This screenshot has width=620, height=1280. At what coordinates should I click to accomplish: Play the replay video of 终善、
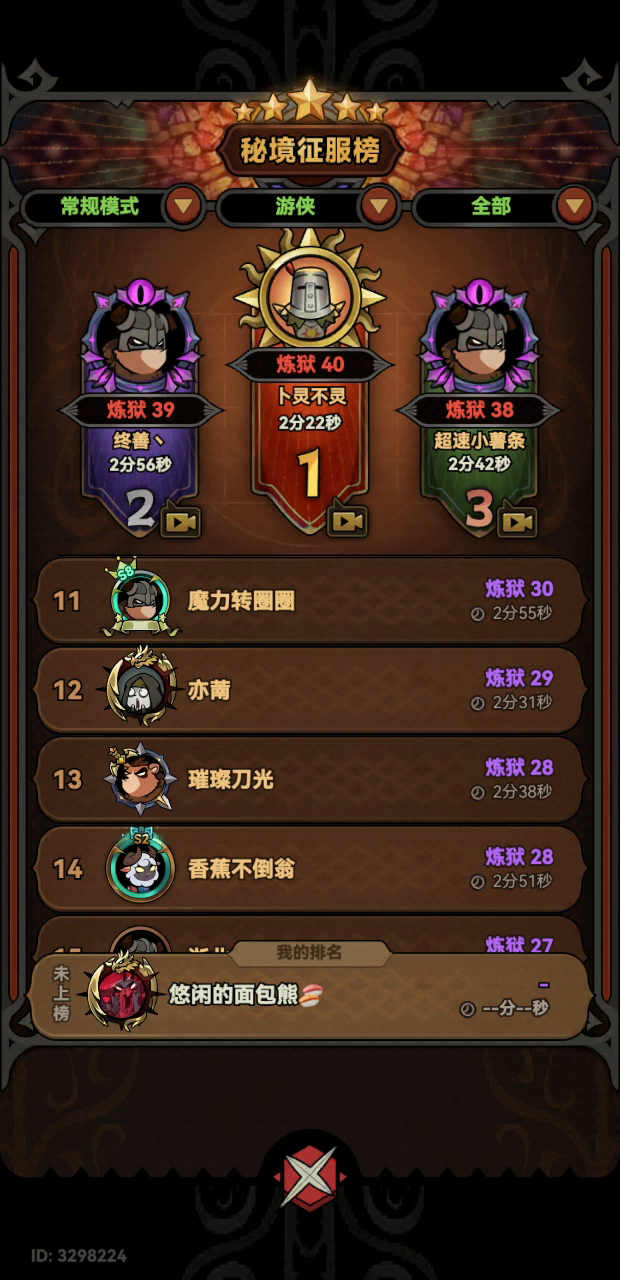[x=181, y=521]
